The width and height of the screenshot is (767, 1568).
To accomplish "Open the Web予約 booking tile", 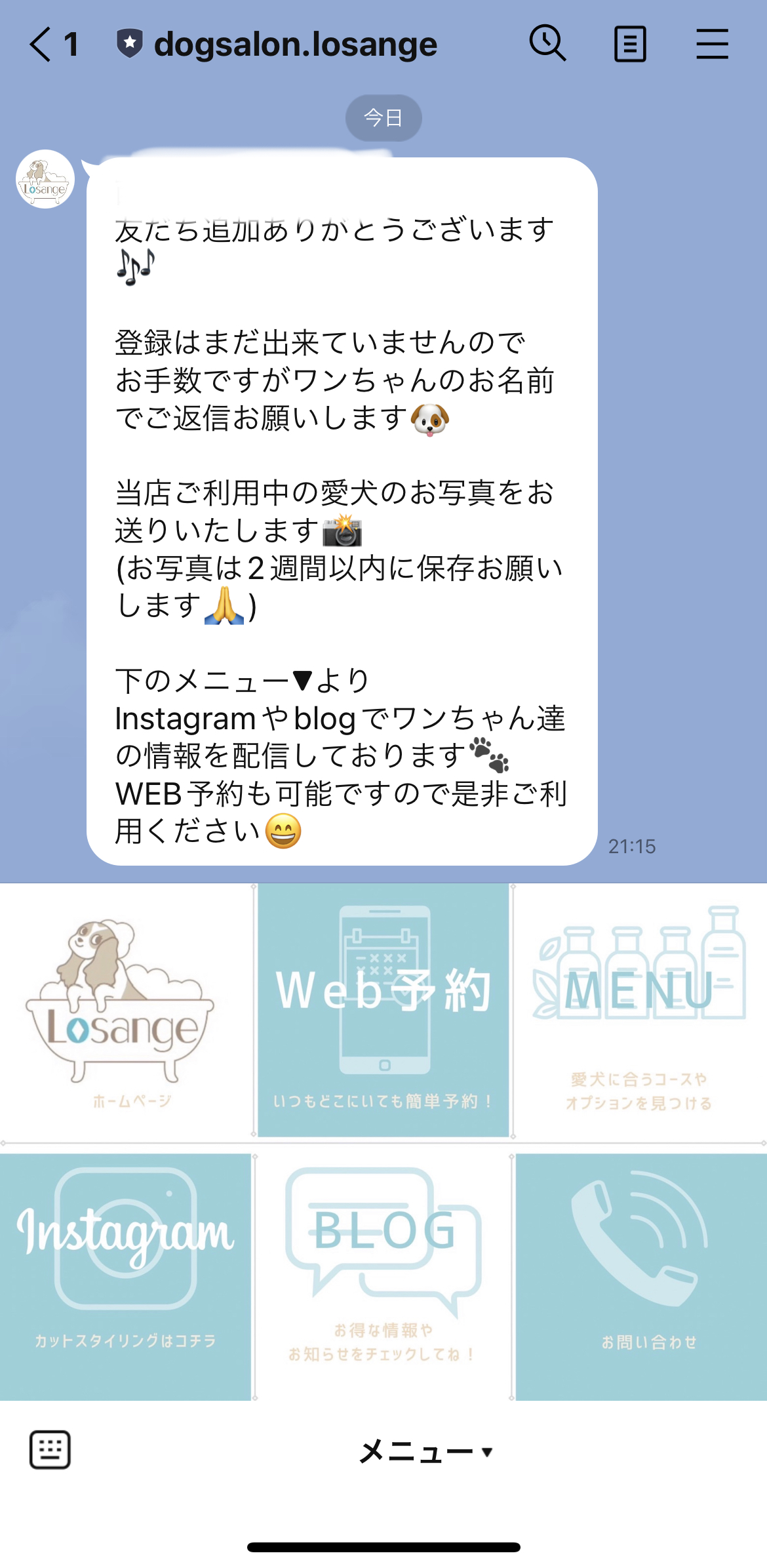I will coord(383,1010).
